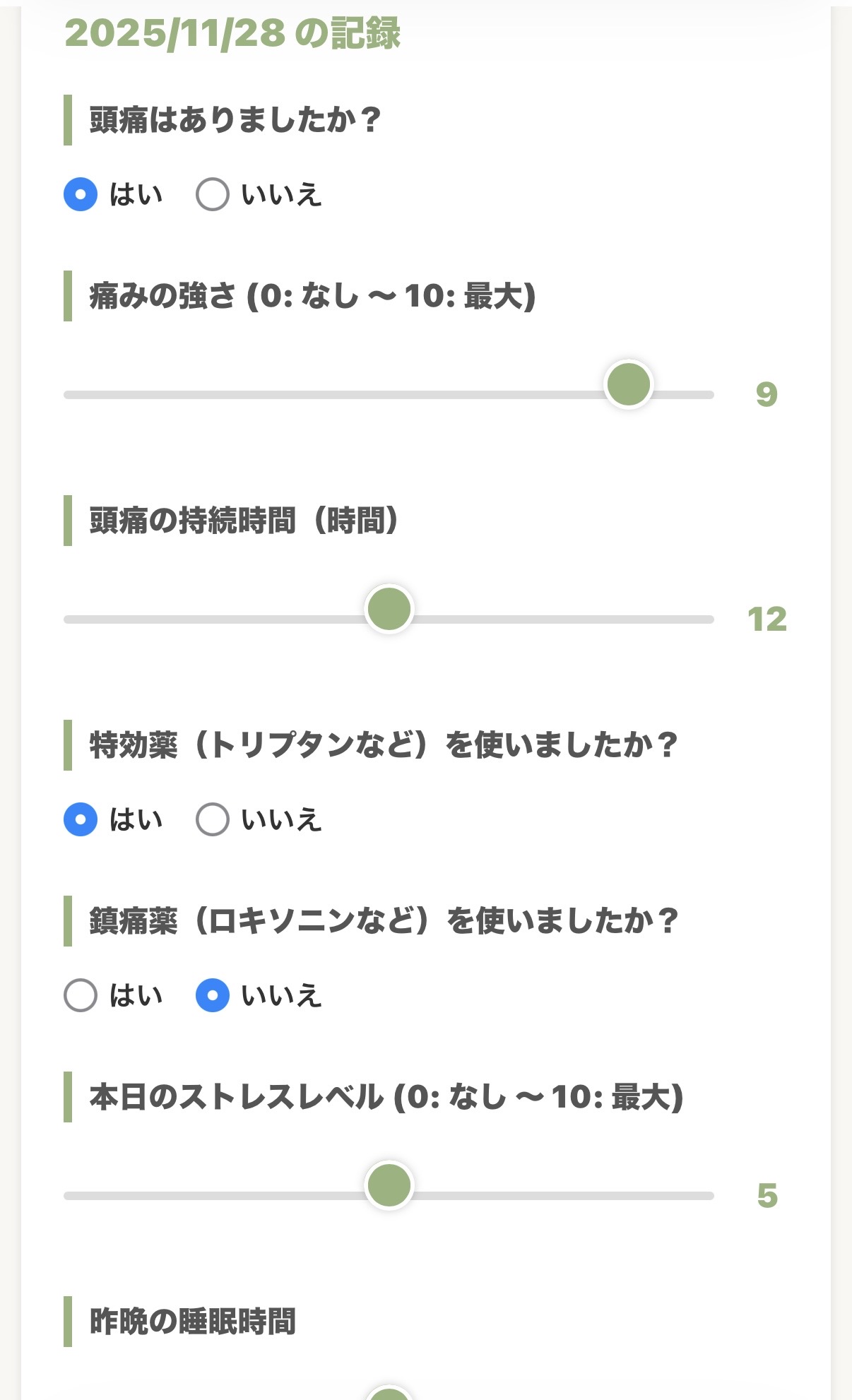Click the 頭痛はありましたか？ question label

click(x=233, y=120)
